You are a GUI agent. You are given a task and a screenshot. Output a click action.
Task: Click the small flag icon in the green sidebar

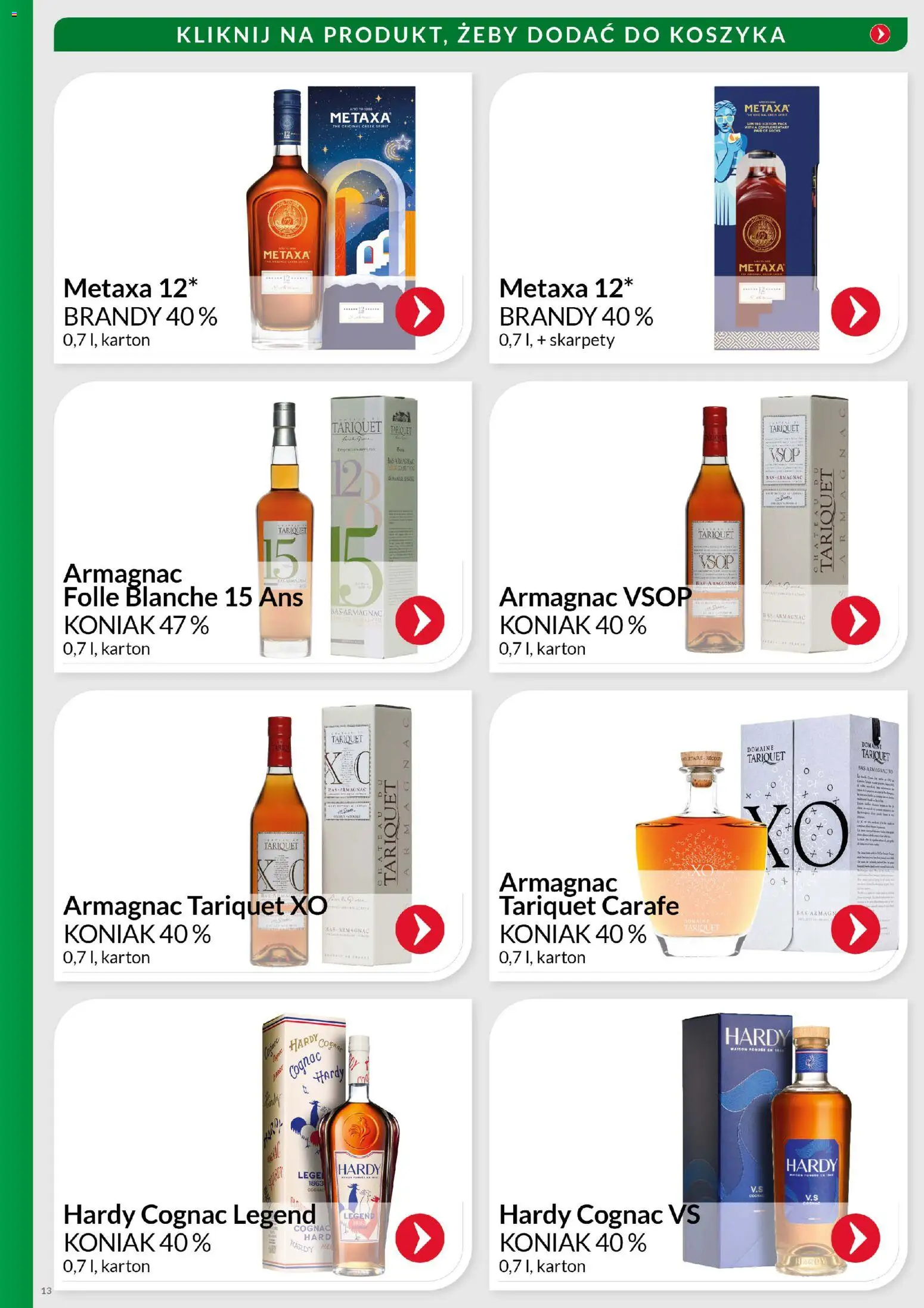pos(13,13)
